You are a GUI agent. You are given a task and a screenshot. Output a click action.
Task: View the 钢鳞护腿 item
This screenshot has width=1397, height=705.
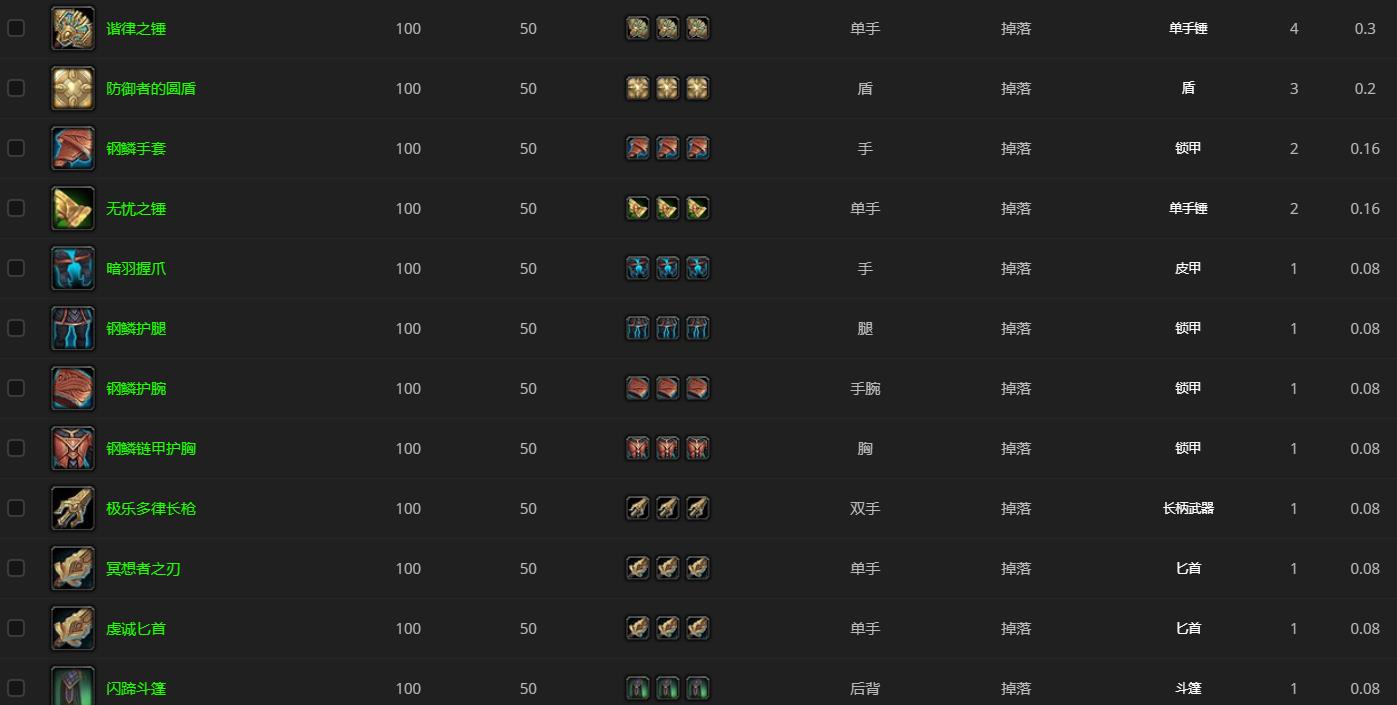pyautogui.click(x=136, y=329)
